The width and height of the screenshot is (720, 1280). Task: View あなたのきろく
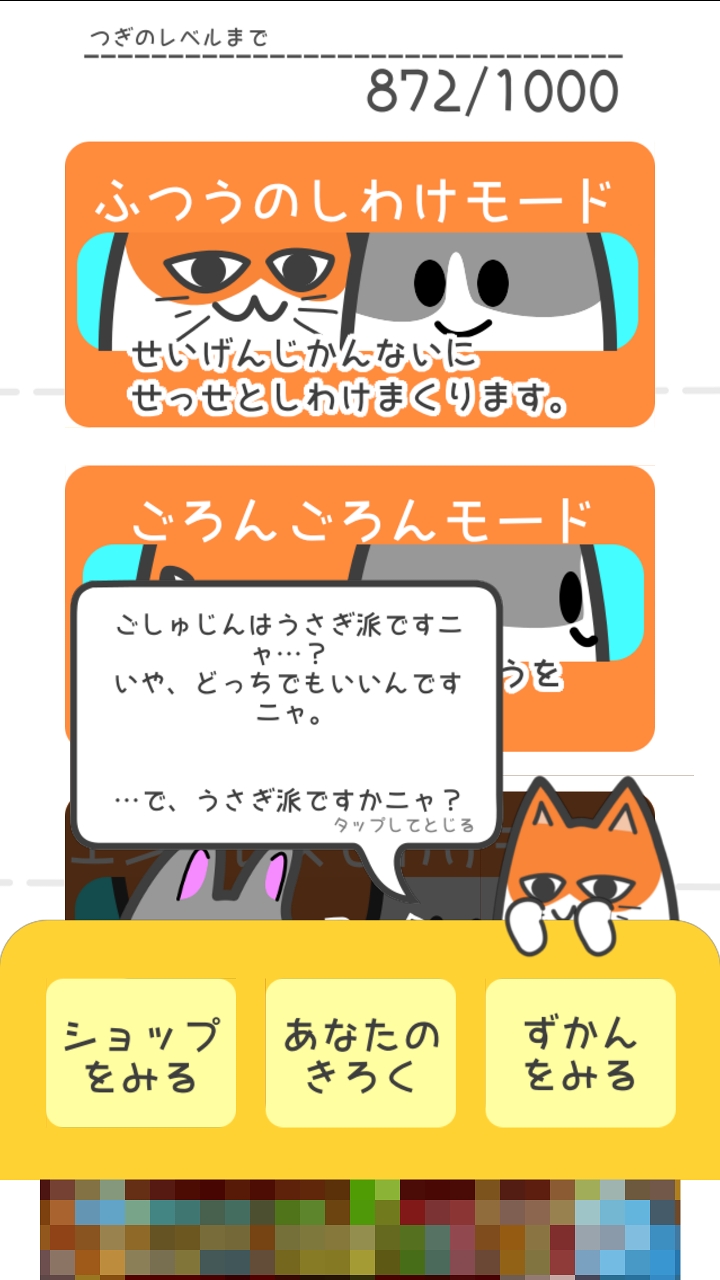360,1053
